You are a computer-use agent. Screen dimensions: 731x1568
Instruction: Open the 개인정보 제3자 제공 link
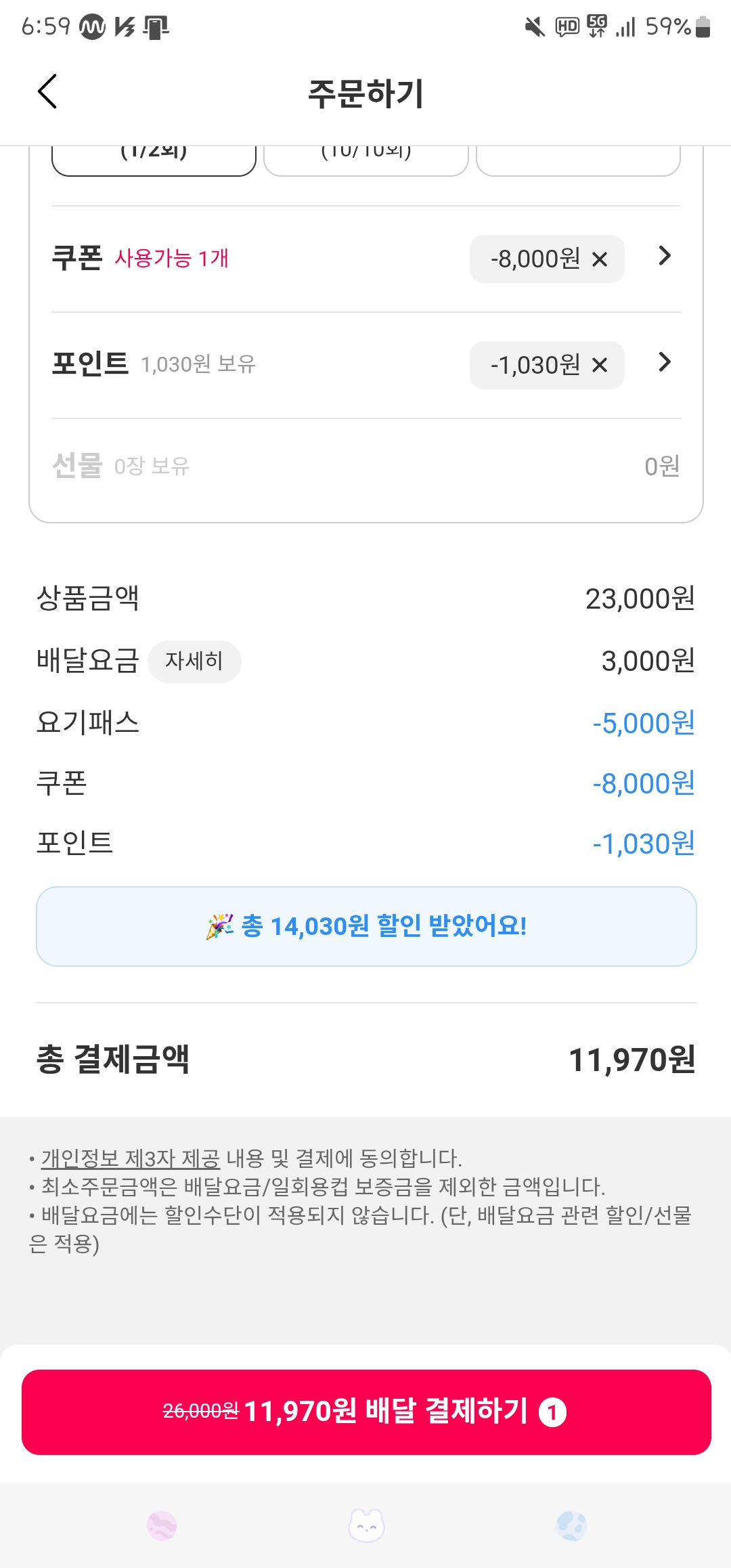pyautogui.click(x=131, y=1158)
